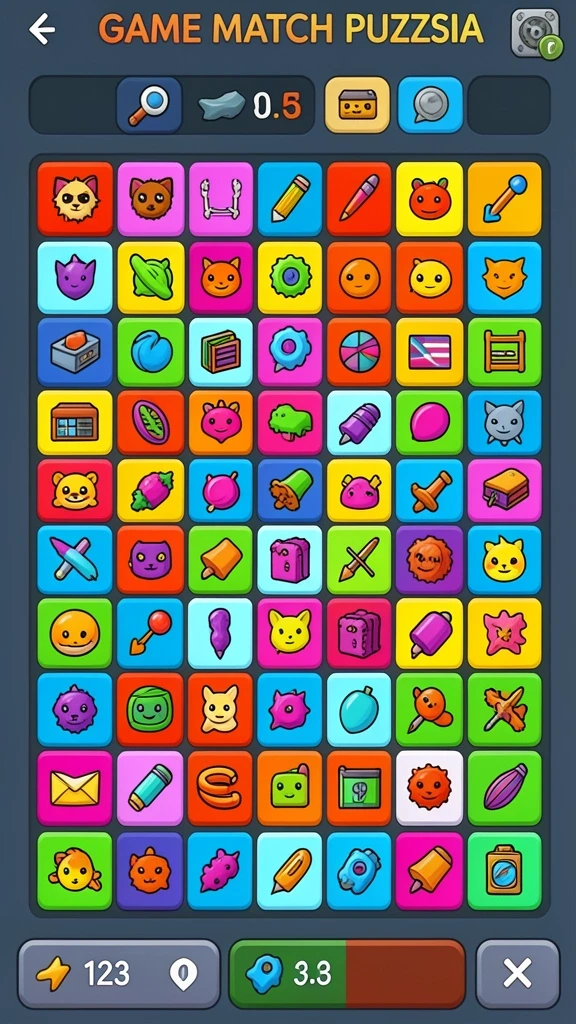Go back using the top arrow

pos(42,30)
